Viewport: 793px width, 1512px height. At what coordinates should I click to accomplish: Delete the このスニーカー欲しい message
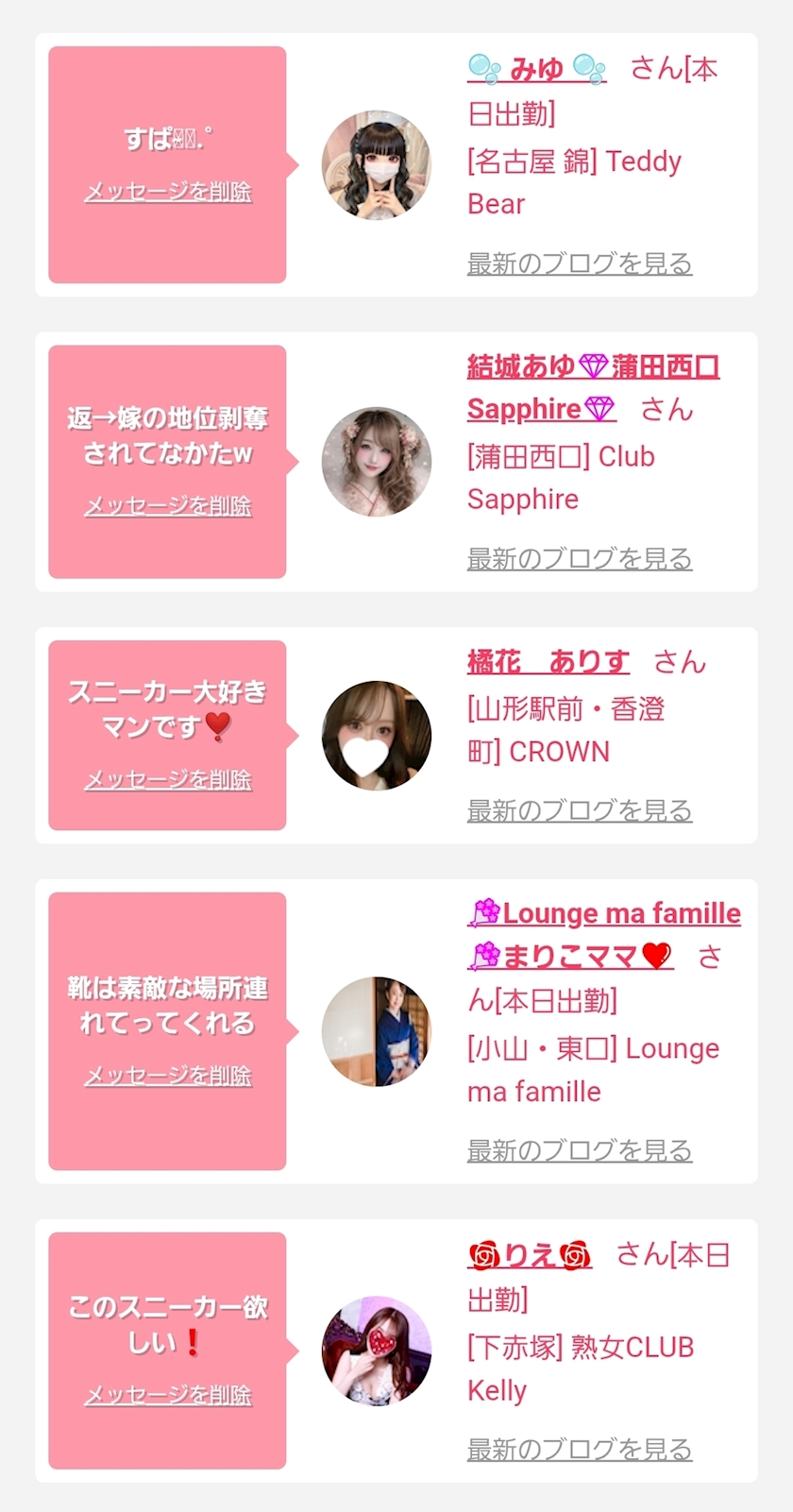[168, 1395]
